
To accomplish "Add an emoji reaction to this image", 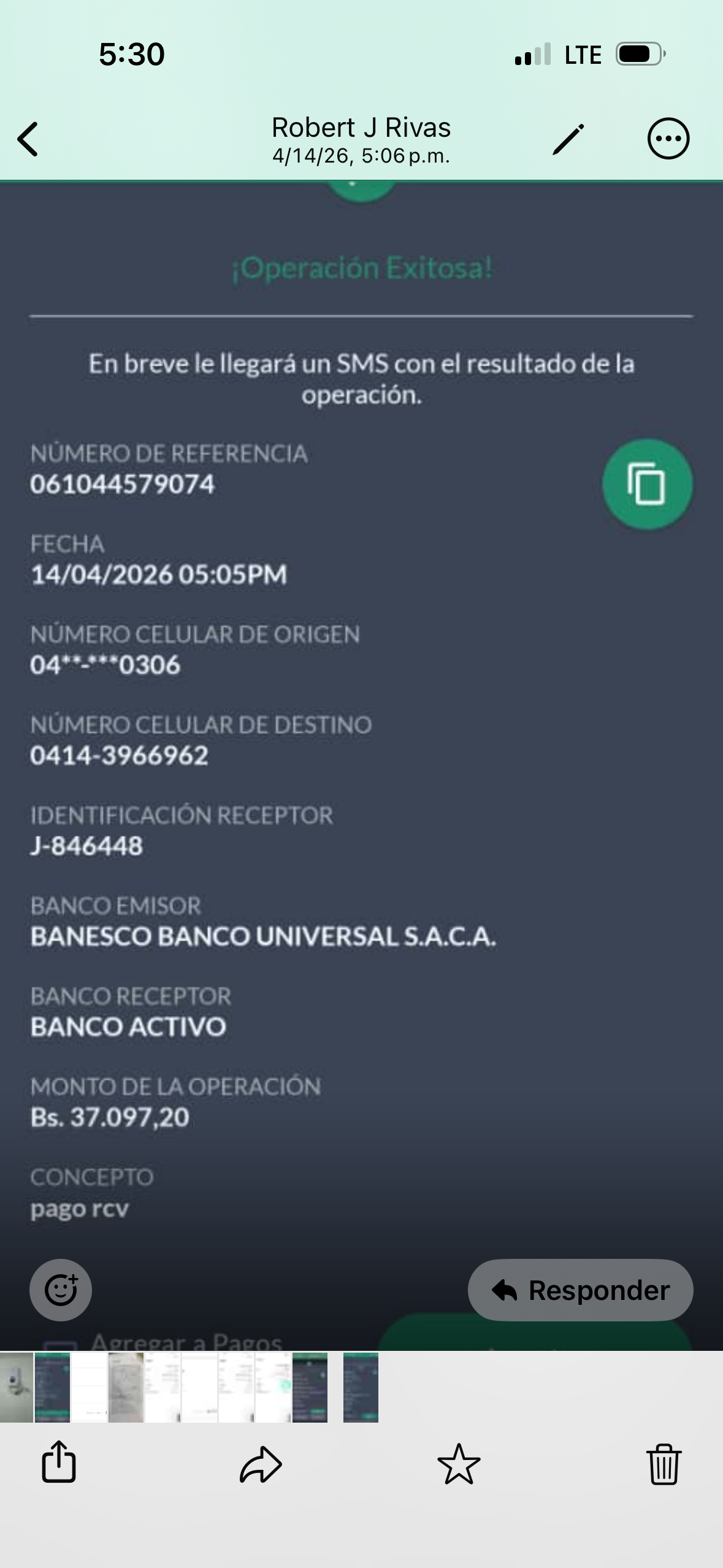I will [x=61, y=1289].
